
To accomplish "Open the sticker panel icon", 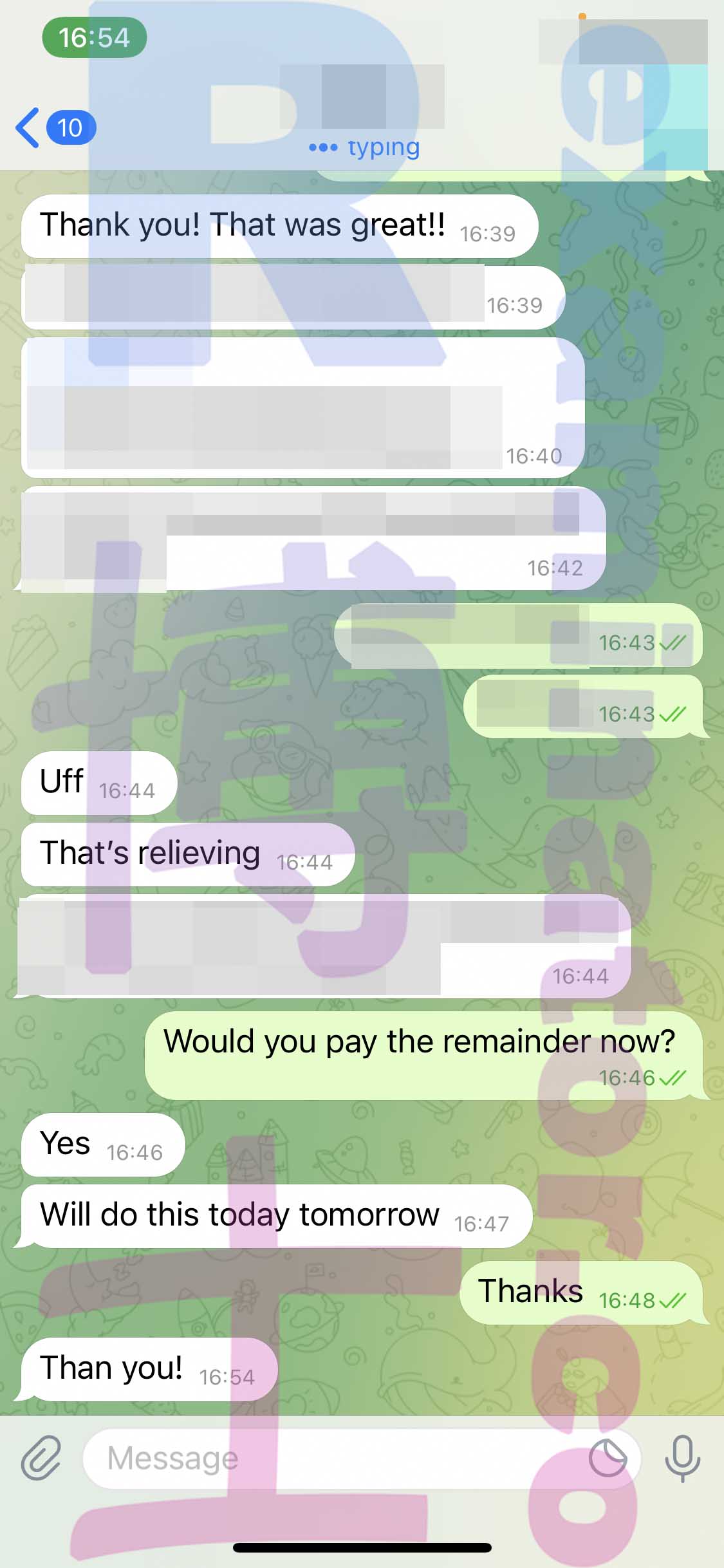I will 608,1458.
